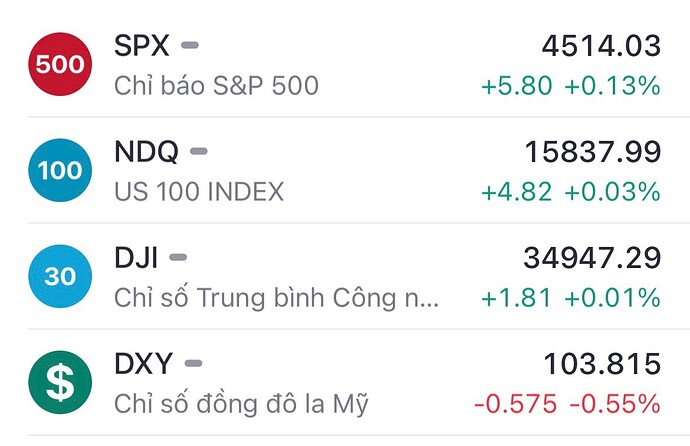Open the DJI index row

point(345,277)
